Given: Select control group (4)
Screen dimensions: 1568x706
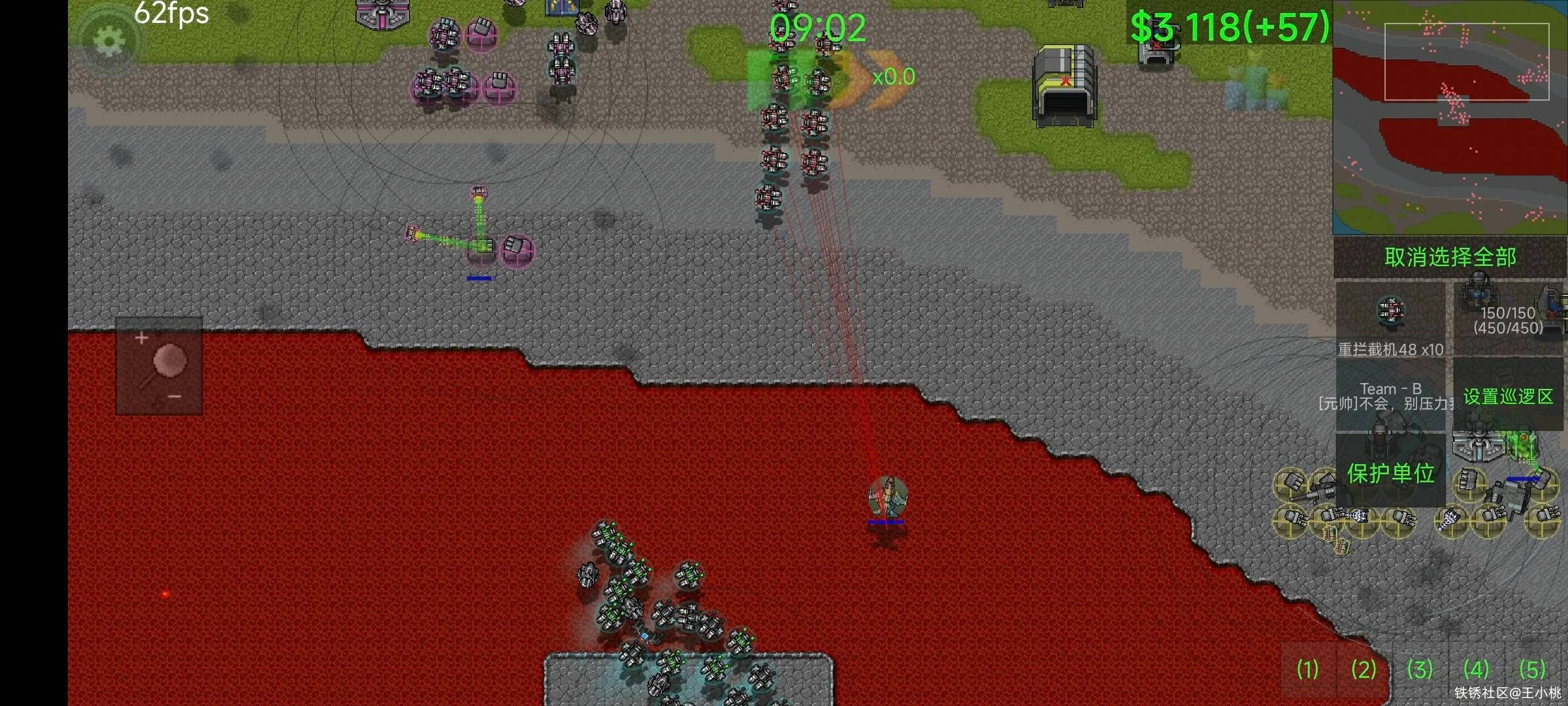Looking at the screenshot, I should [1477, 669].
